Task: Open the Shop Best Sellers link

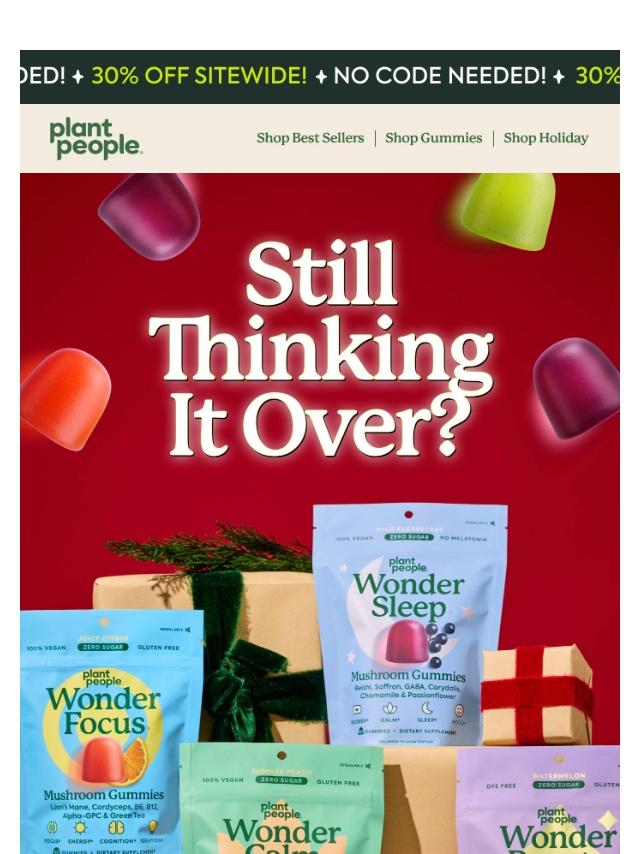Action: pyautogui.click(x=310, y=138)
